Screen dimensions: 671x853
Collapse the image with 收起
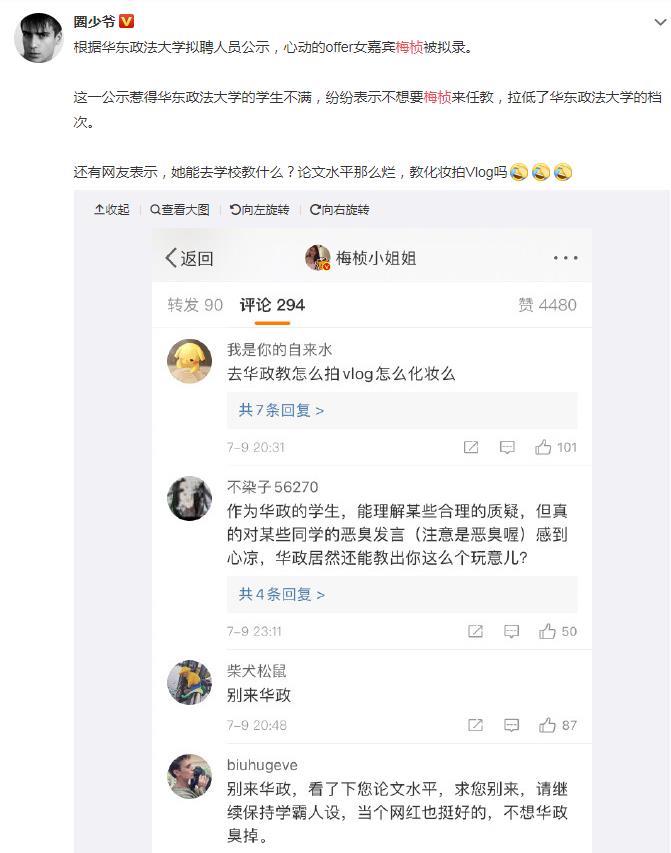click(112, 210)
